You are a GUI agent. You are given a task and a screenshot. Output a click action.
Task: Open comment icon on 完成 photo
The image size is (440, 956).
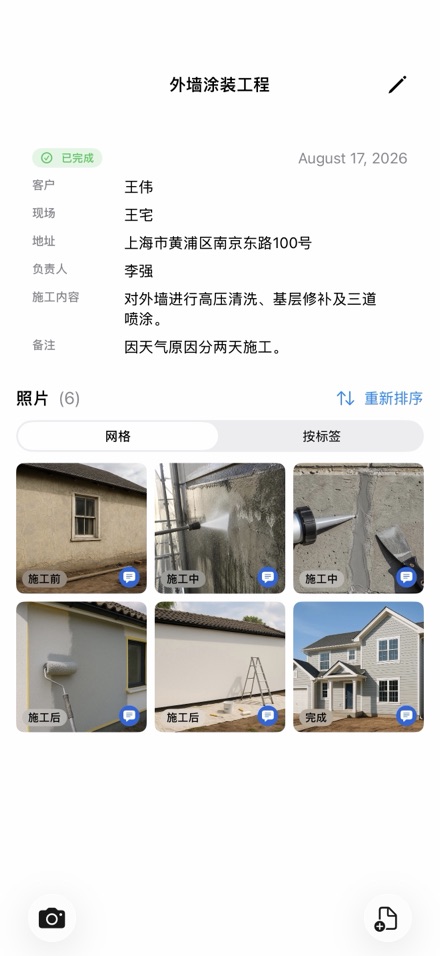click(x=406, y=715)
